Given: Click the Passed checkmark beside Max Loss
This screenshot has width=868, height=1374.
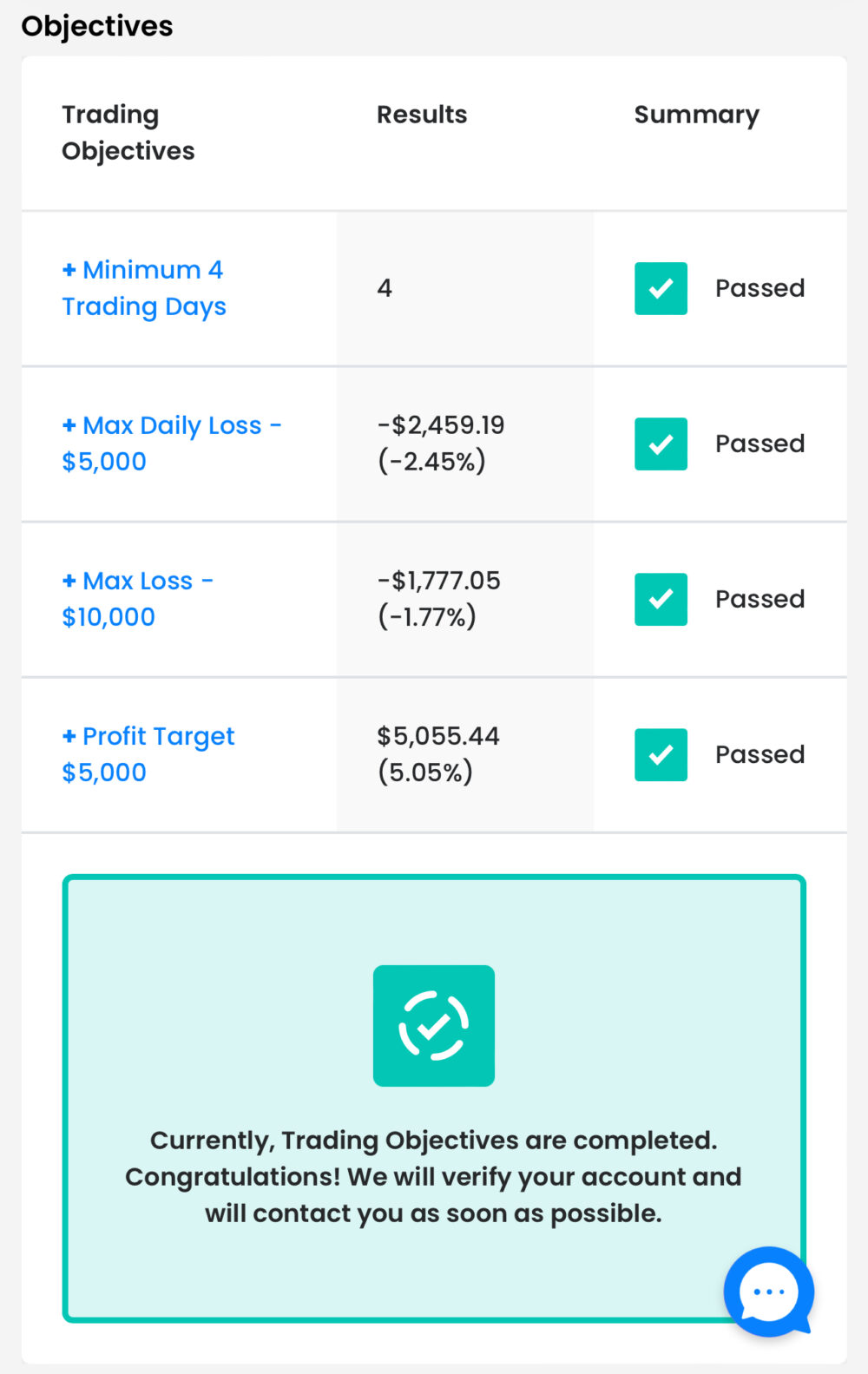Looking at the screenshot, I should pos(661,599).
